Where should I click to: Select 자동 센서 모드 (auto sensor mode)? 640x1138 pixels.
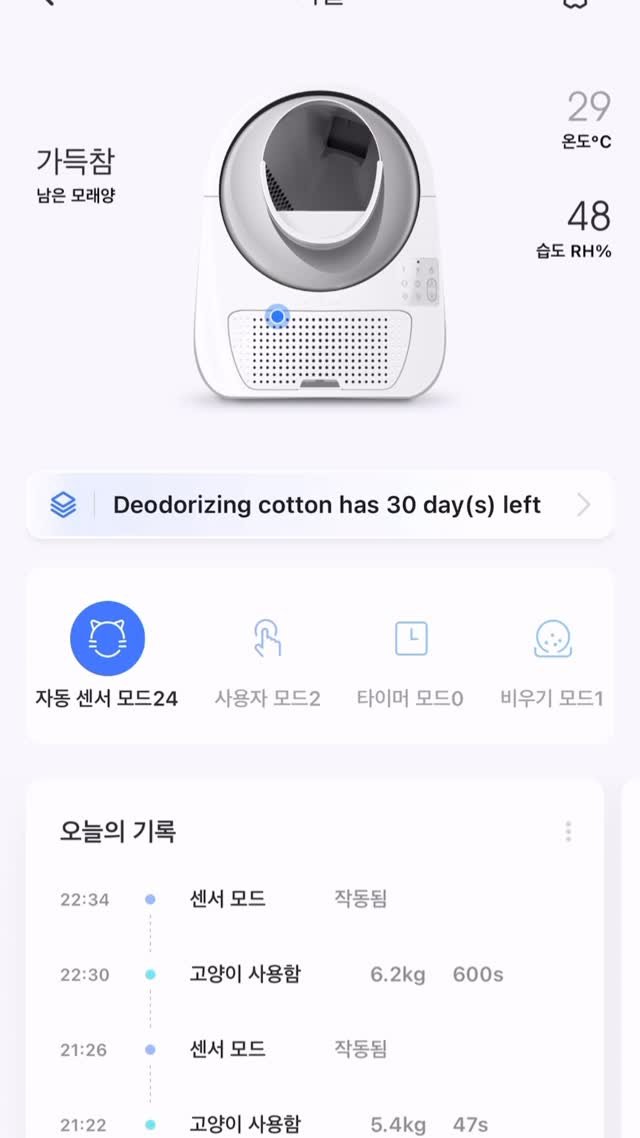(x=107, y=639)
